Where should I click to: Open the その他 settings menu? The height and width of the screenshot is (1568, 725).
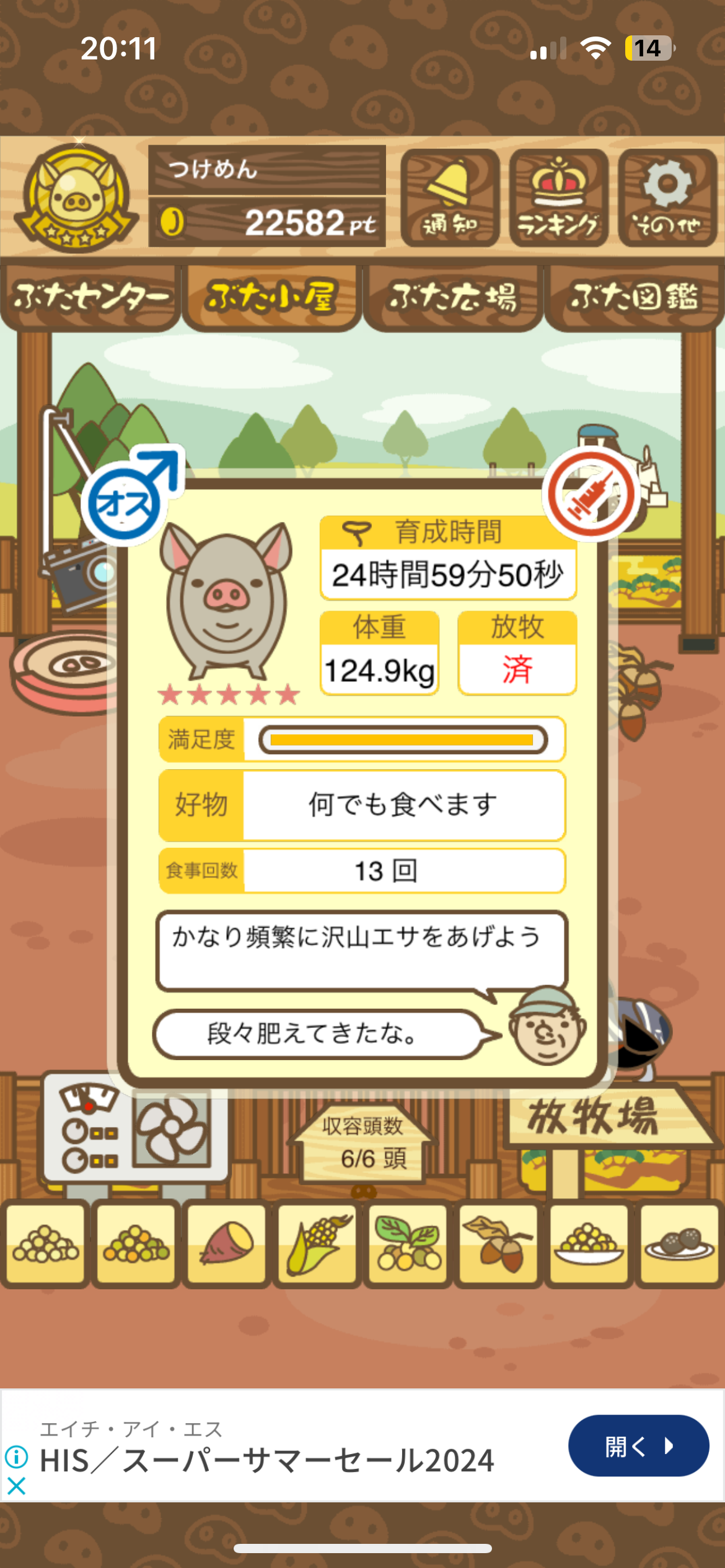pos(667,198)
